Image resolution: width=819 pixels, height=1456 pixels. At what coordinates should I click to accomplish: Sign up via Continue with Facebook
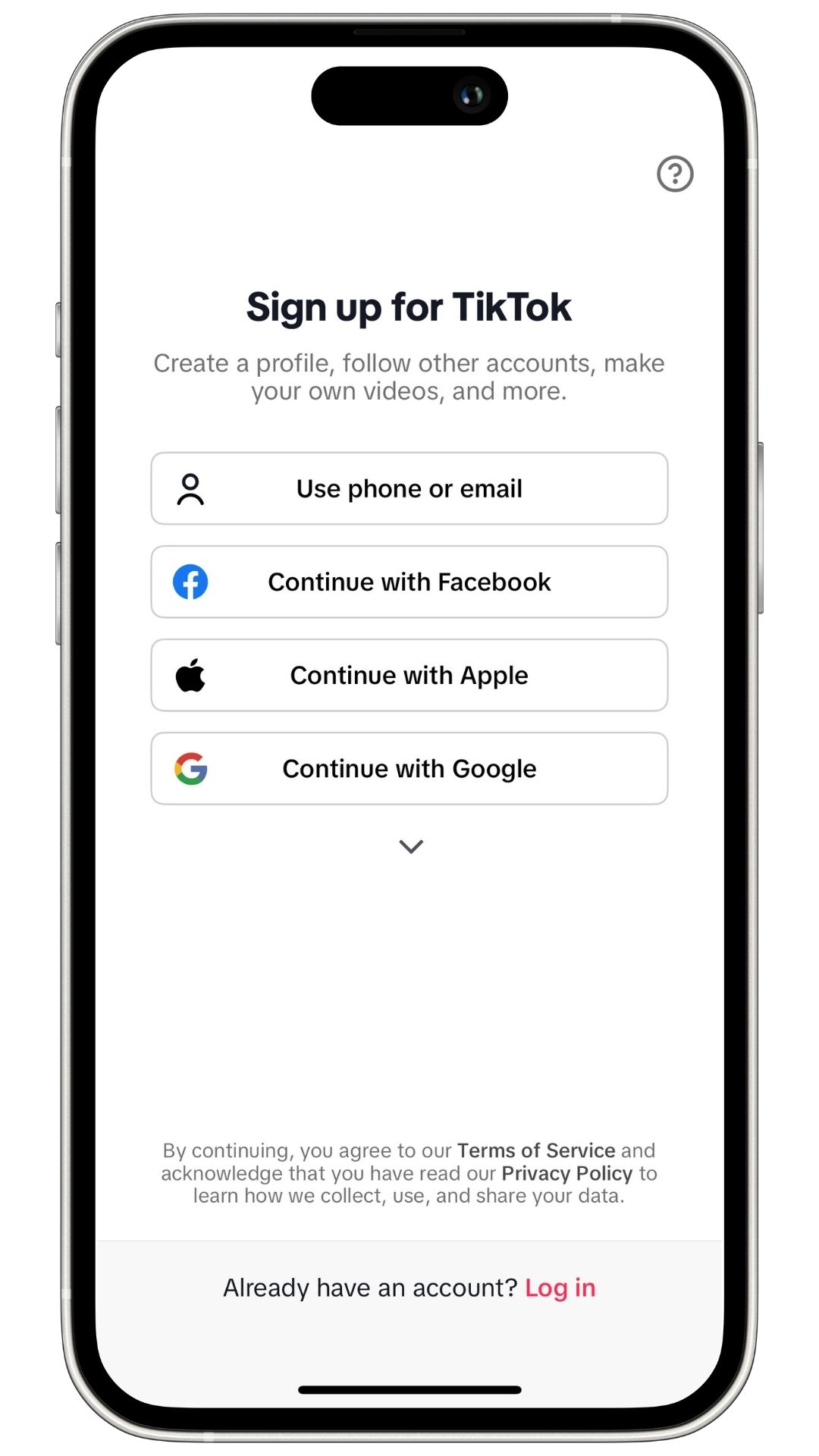point(409,582)
